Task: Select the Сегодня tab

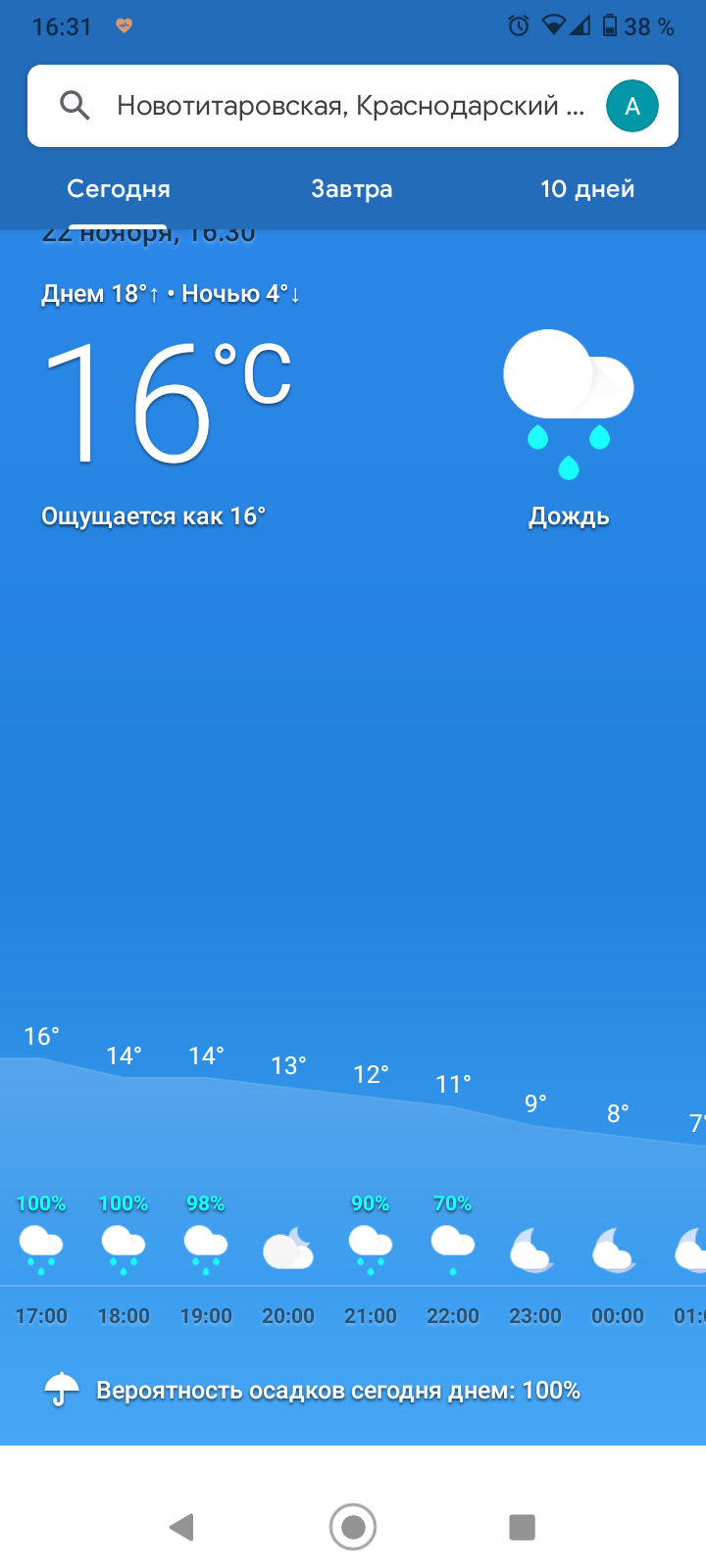Action: [119, 188]
